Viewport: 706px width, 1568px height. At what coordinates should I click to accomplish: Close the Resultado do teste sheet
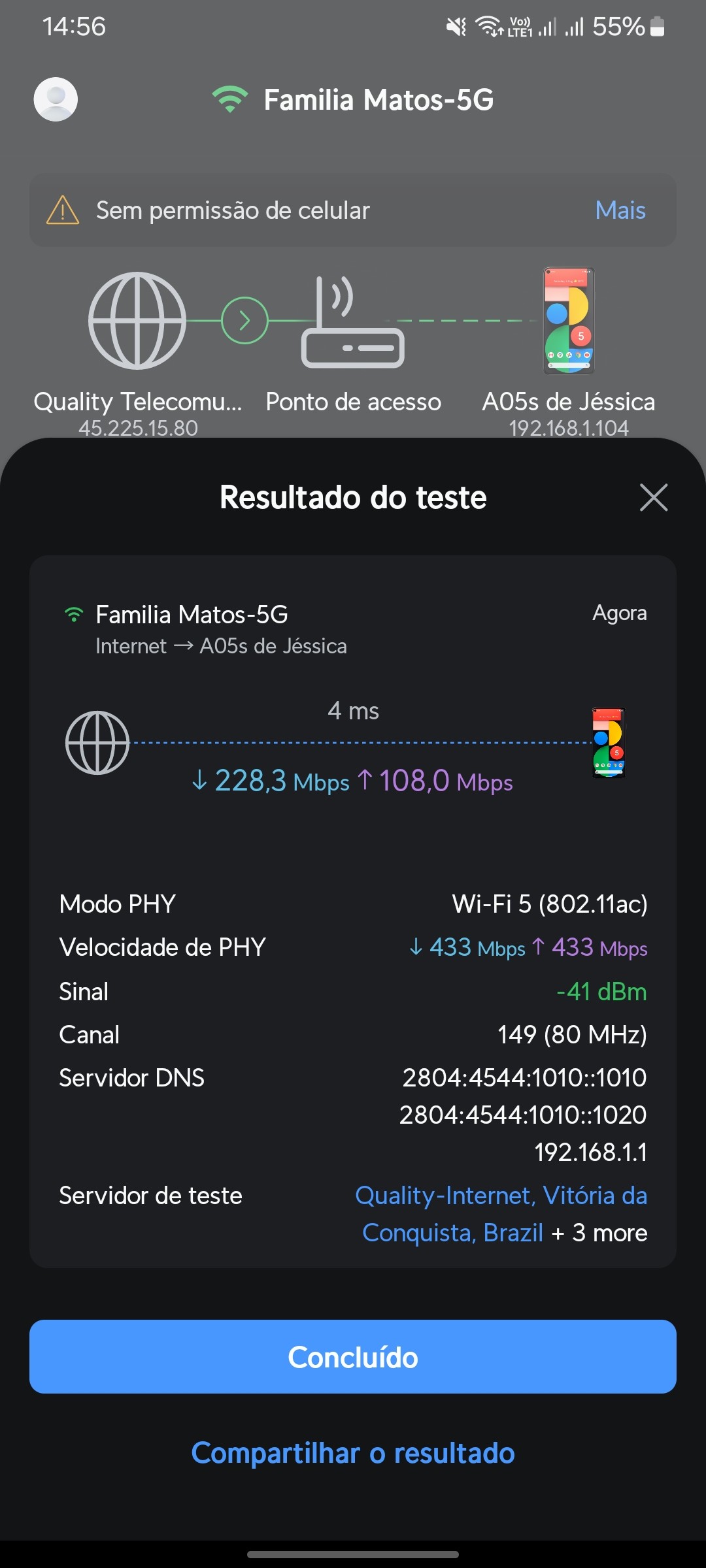pyautogui.click(x=653, y=498)
